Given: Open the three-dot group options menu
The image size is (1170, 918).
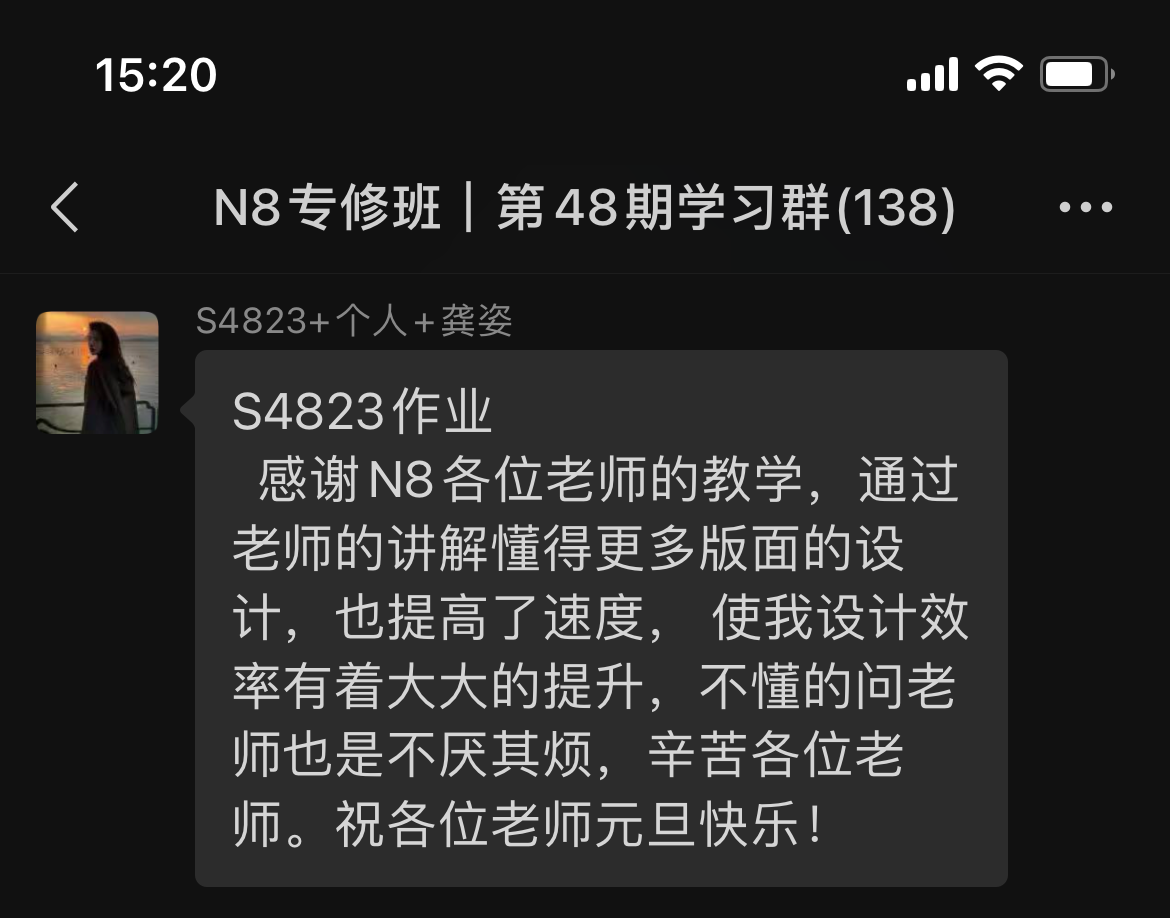Looking at the screenshot, I should (x=1085, y=208).
